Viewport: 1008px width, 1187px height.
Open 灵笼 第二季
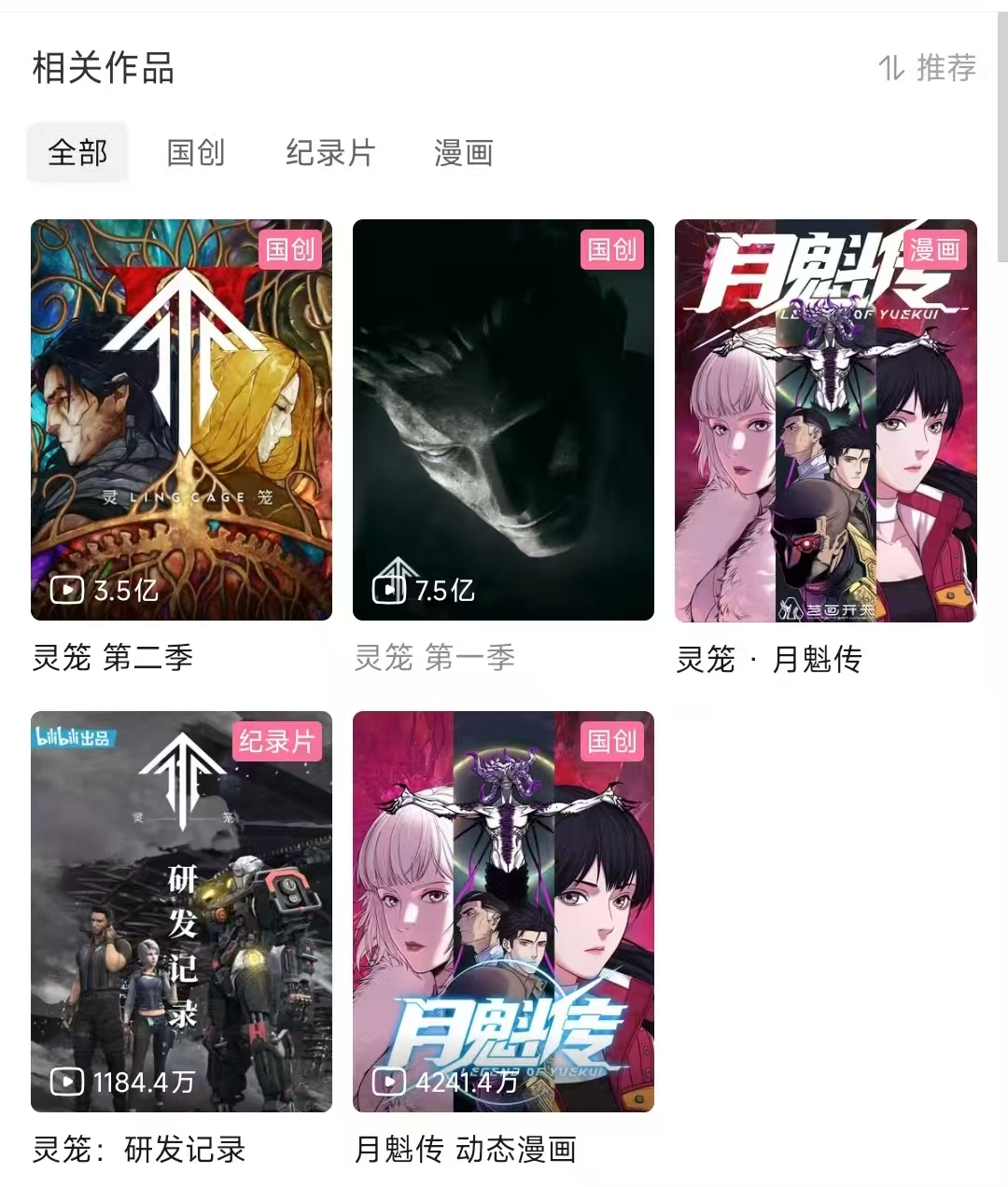181,420
